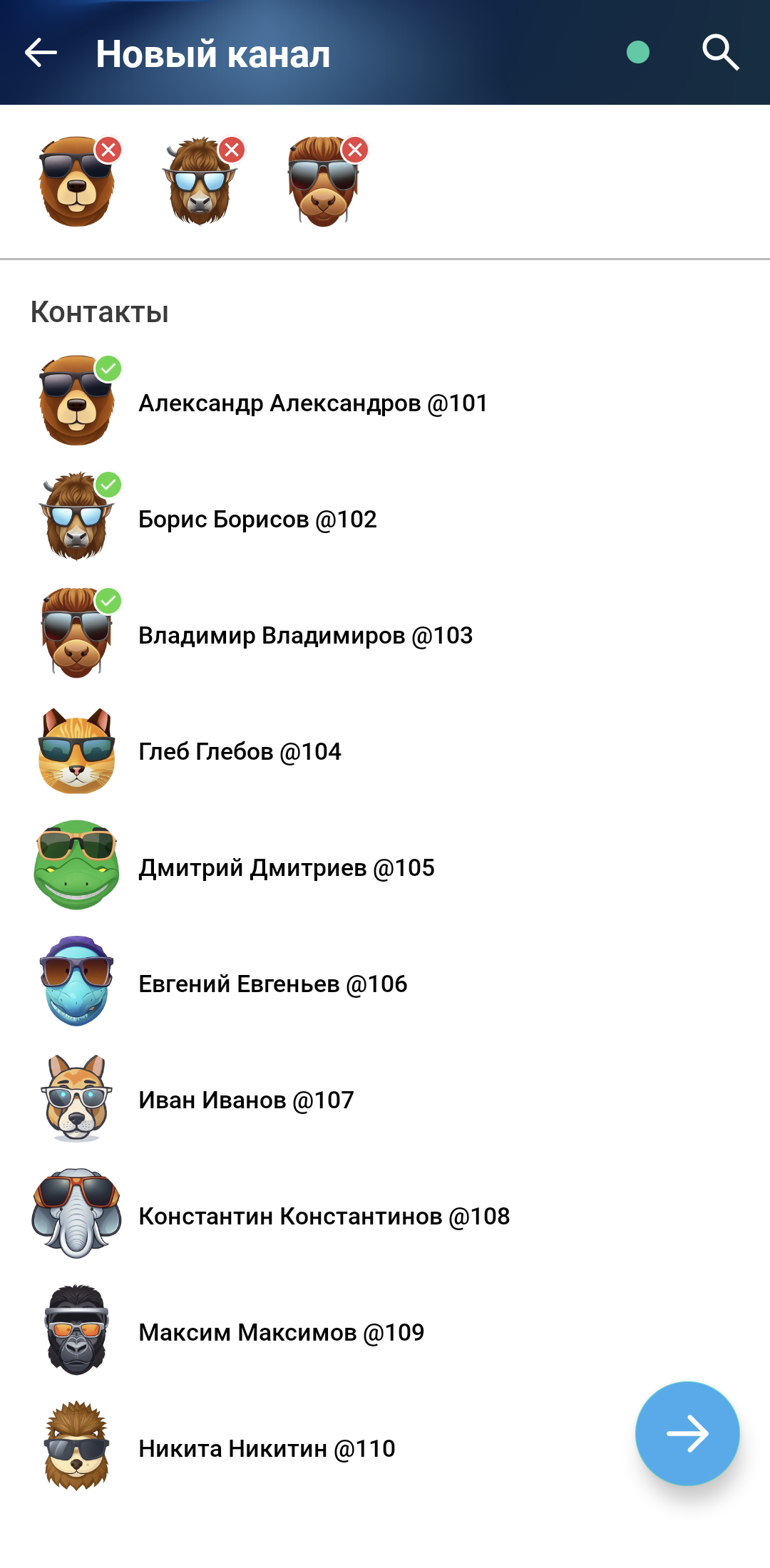Continue with the next arrow button
This screenshot has width=770, height=1568.
click(x=687, y=1433)
